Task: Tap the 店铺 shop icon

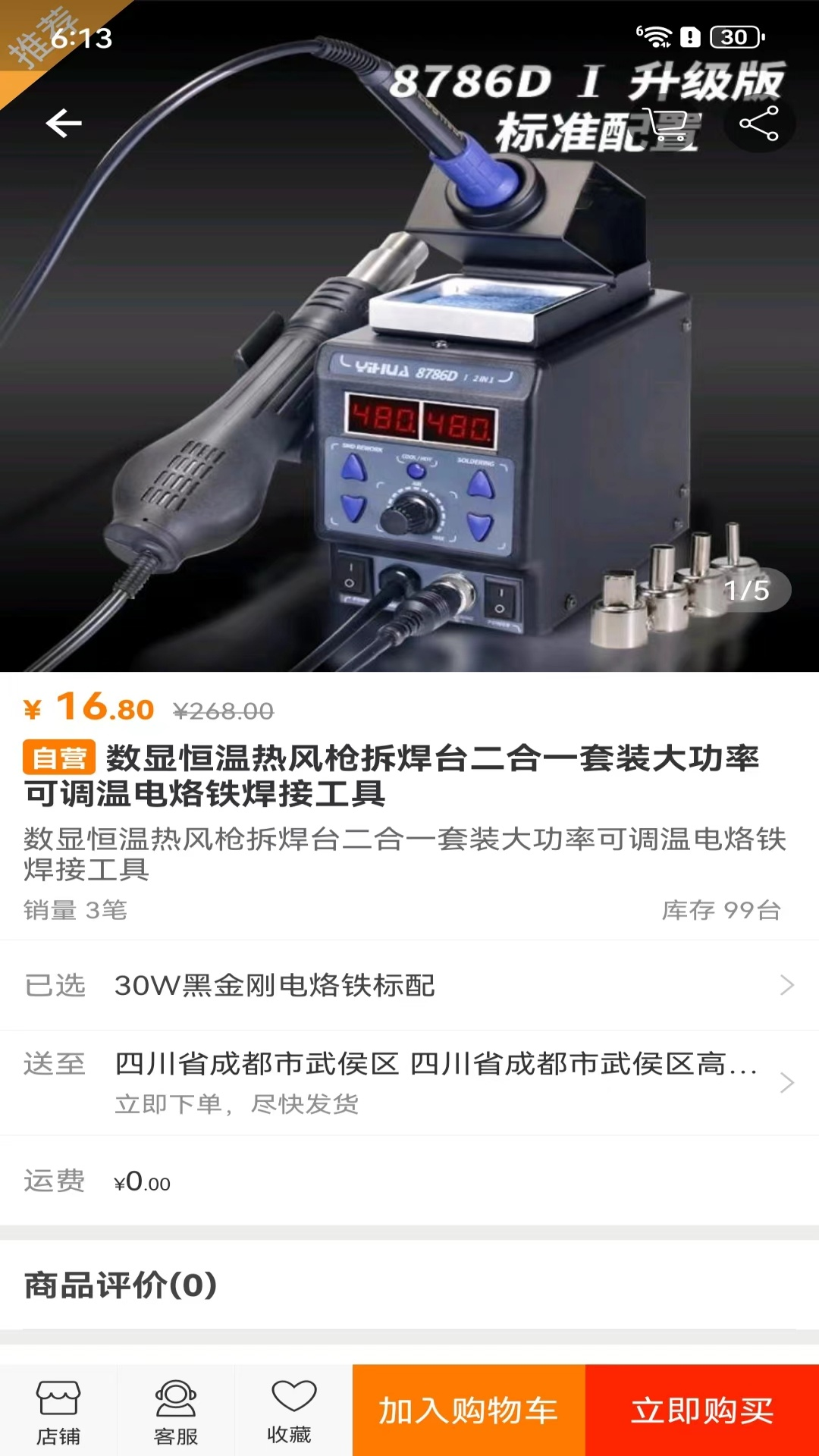Action: (61, 1410)
